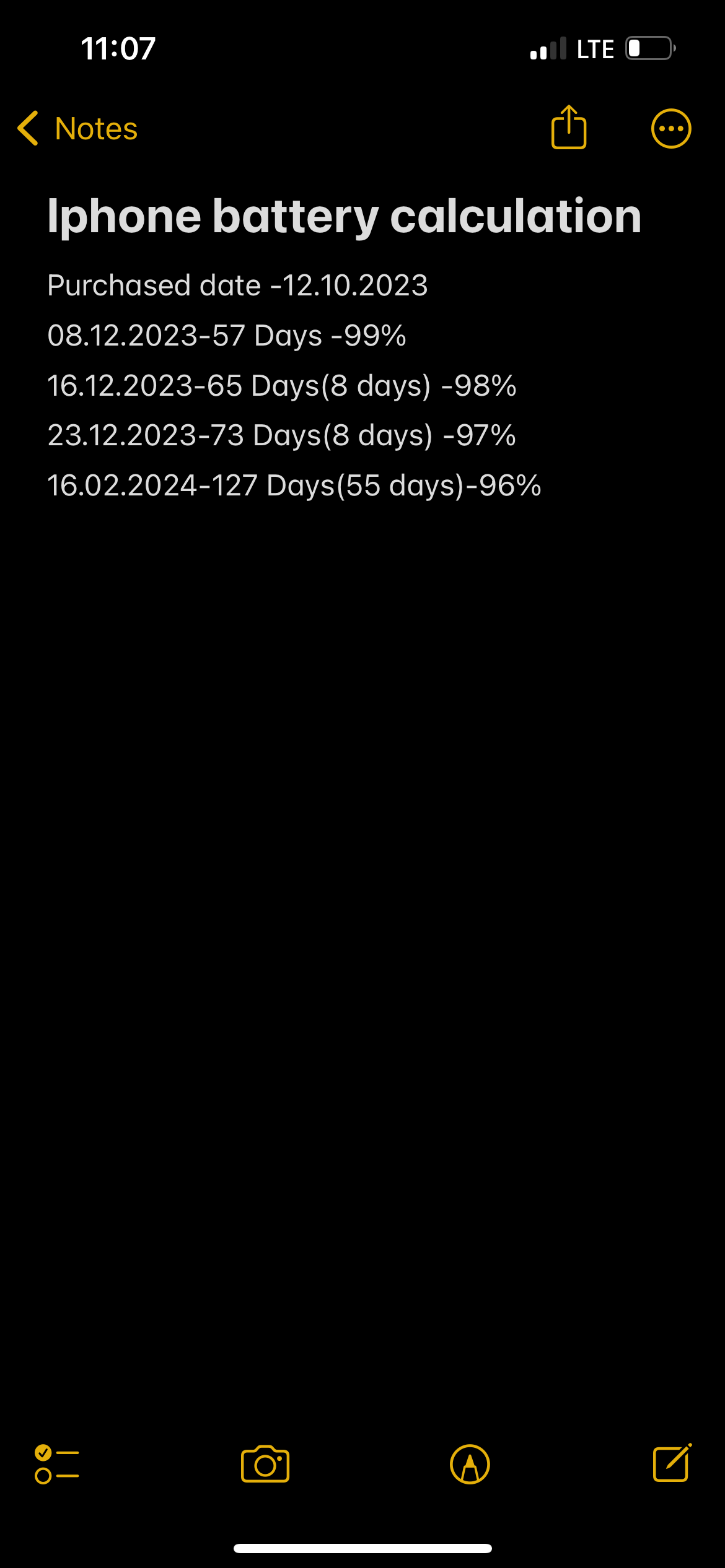Open the camera attachment options
The width and height of the screenshot is (725, 1568).
(265, 1464)
